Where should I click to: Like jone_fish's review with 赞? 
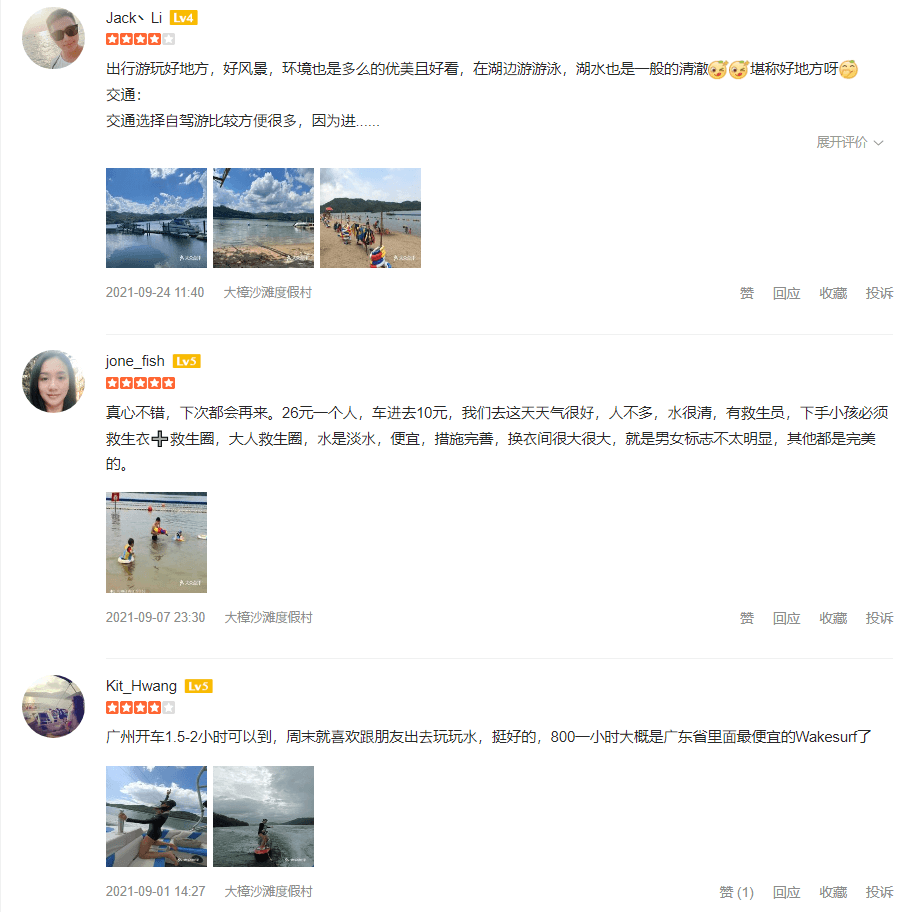click(x=746, y=618)
